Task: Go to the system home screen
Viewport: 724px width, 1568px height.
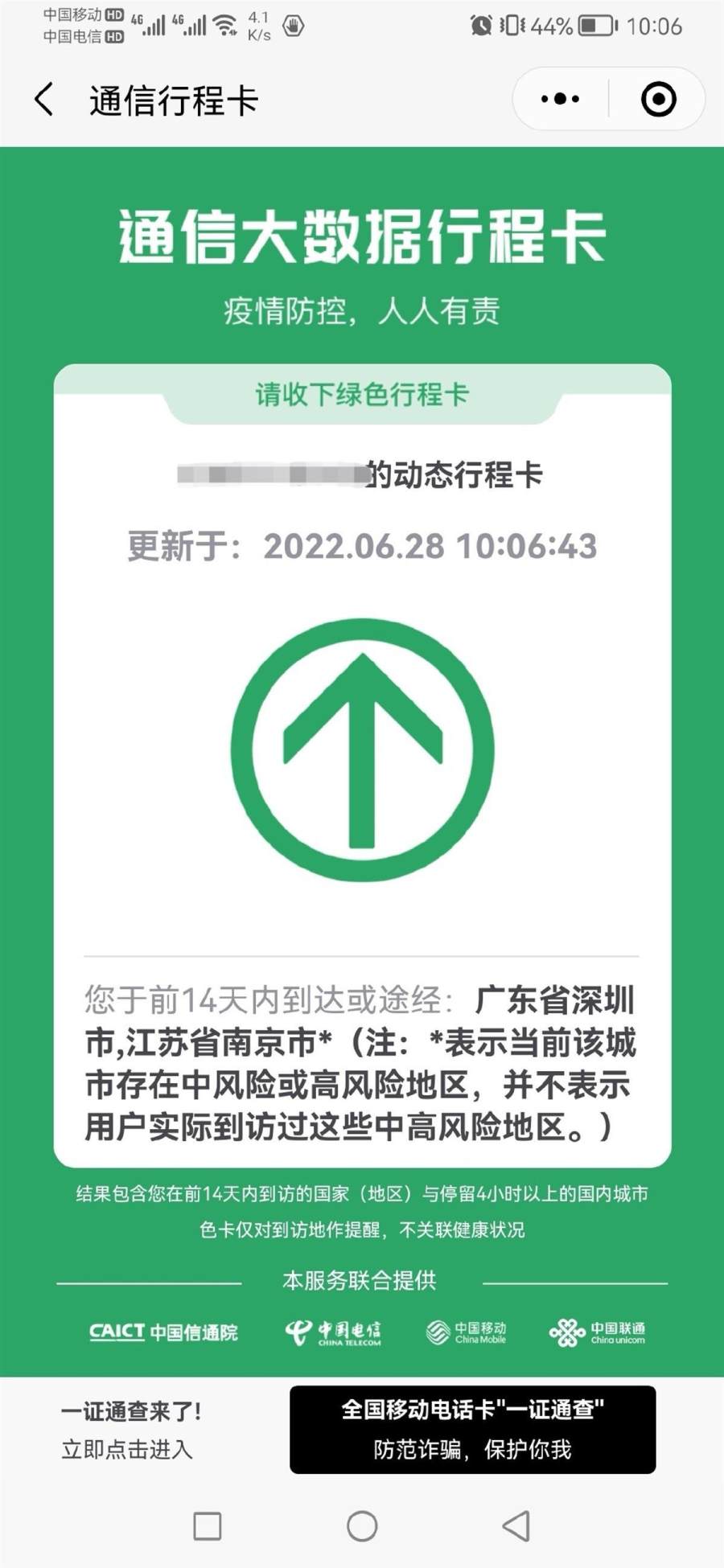Action: tap(362, 1525)
